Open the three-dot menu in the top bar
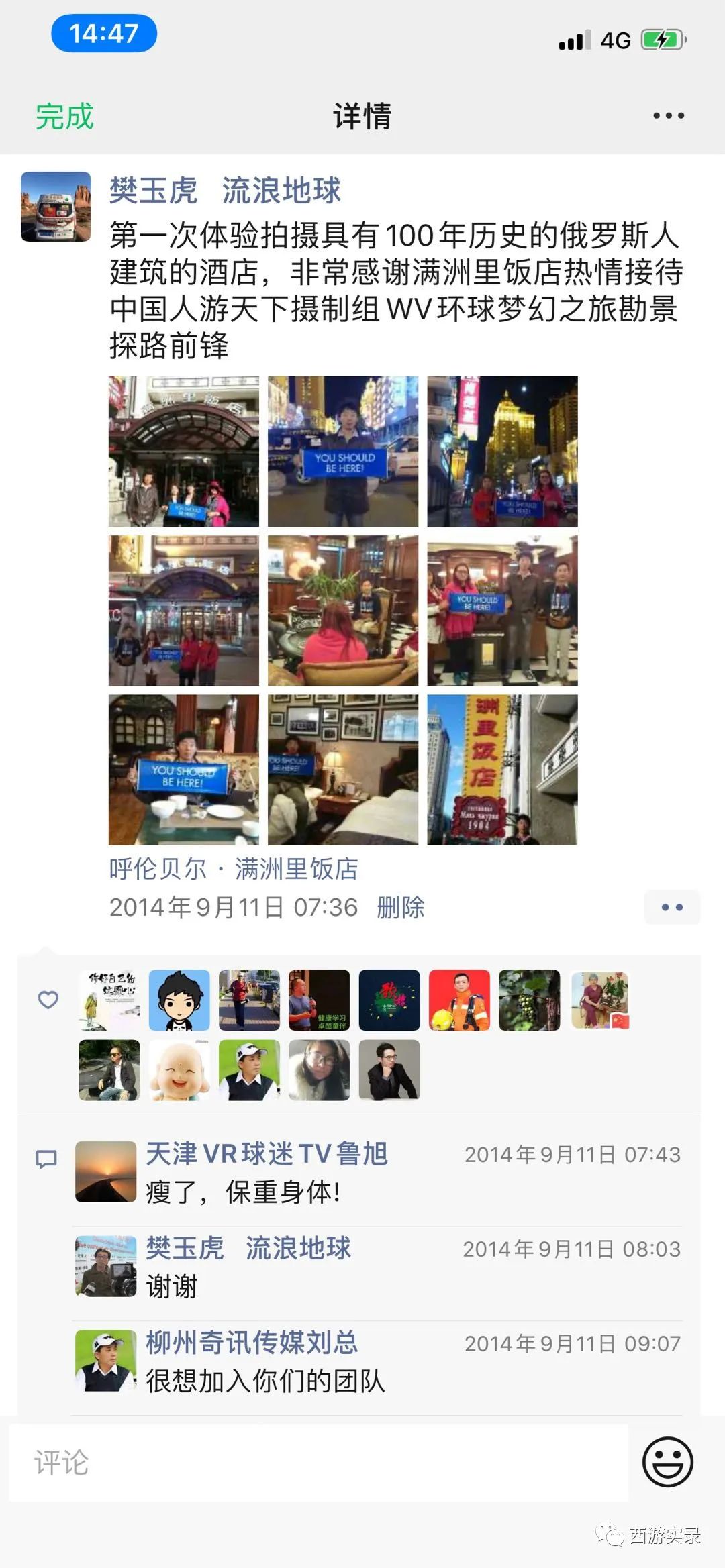Viewport: 725px width, 1568px height. (x=667, y=115)
